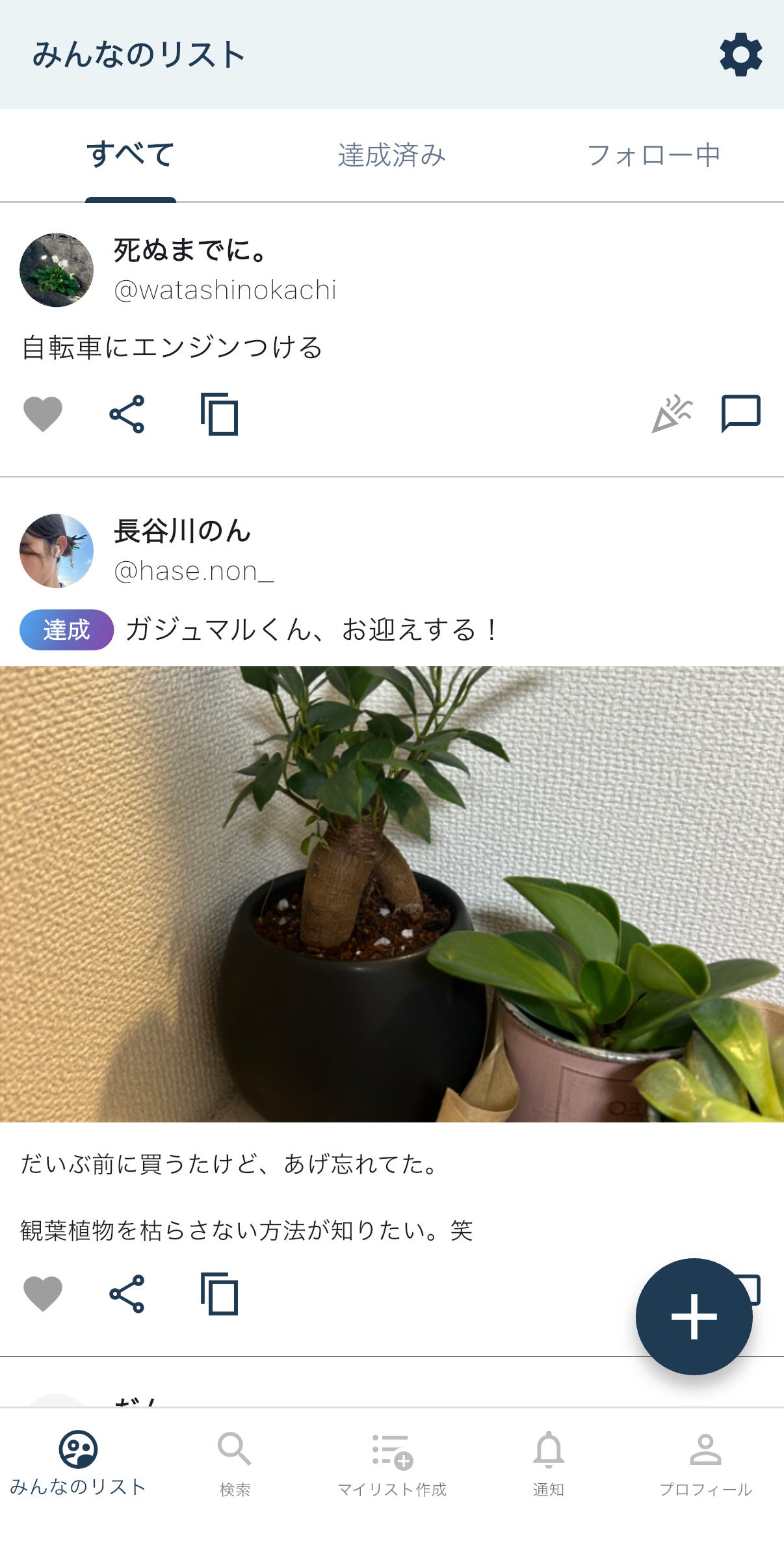Open the マイリスト作成 tab
Image resolution: width=784 pixels, height=1543 pixels.
[x=392, y=1463]
